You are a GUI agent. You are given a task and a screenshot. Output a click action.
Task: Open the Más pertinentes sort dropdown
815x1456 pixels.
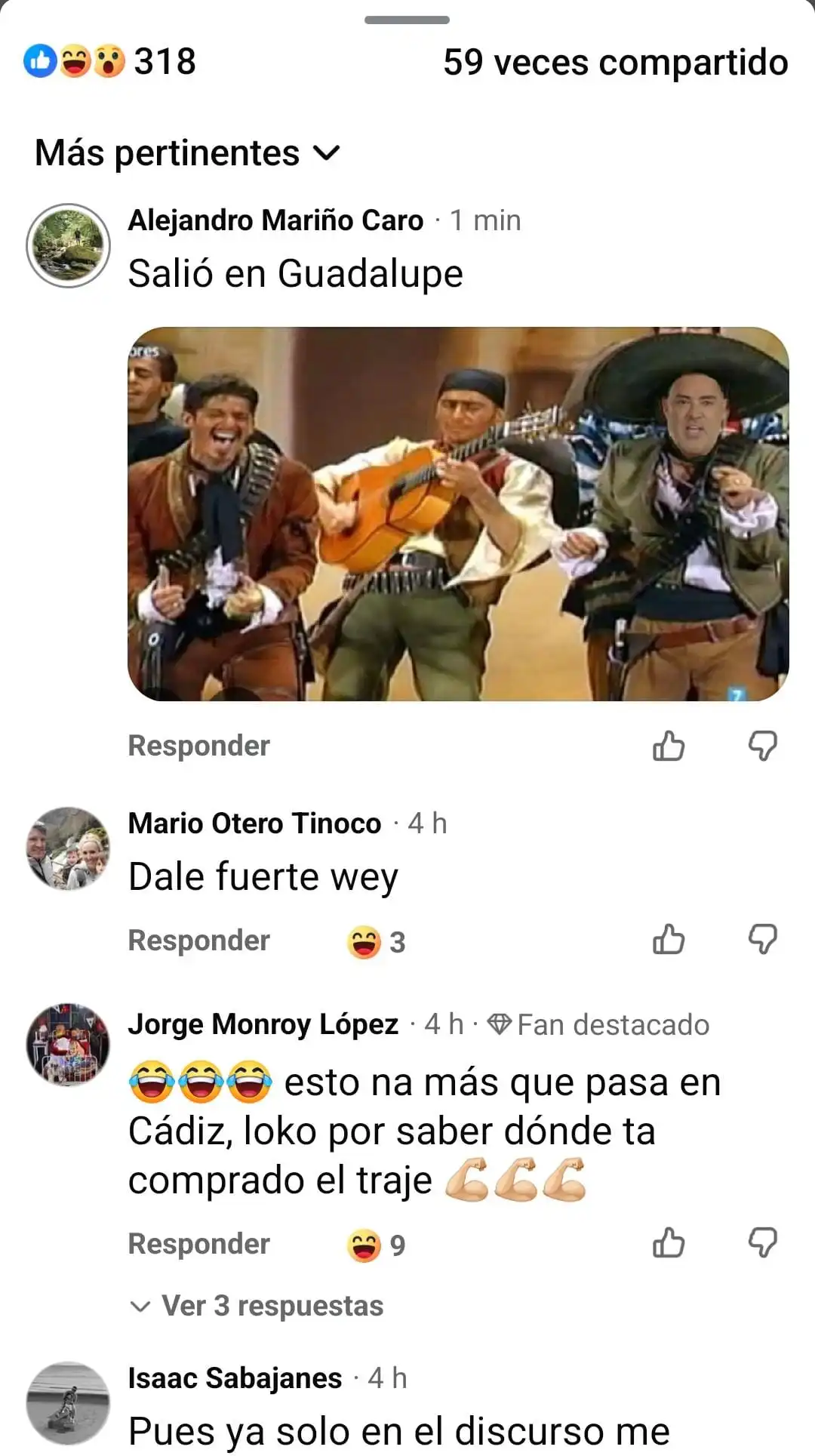(x=188, y=153)
